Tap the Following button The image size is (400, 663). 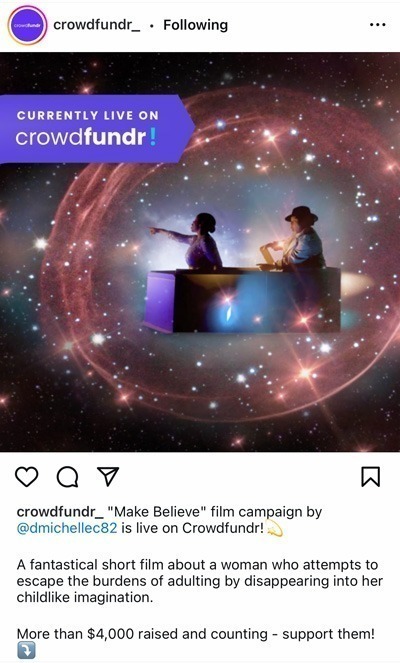195,25
